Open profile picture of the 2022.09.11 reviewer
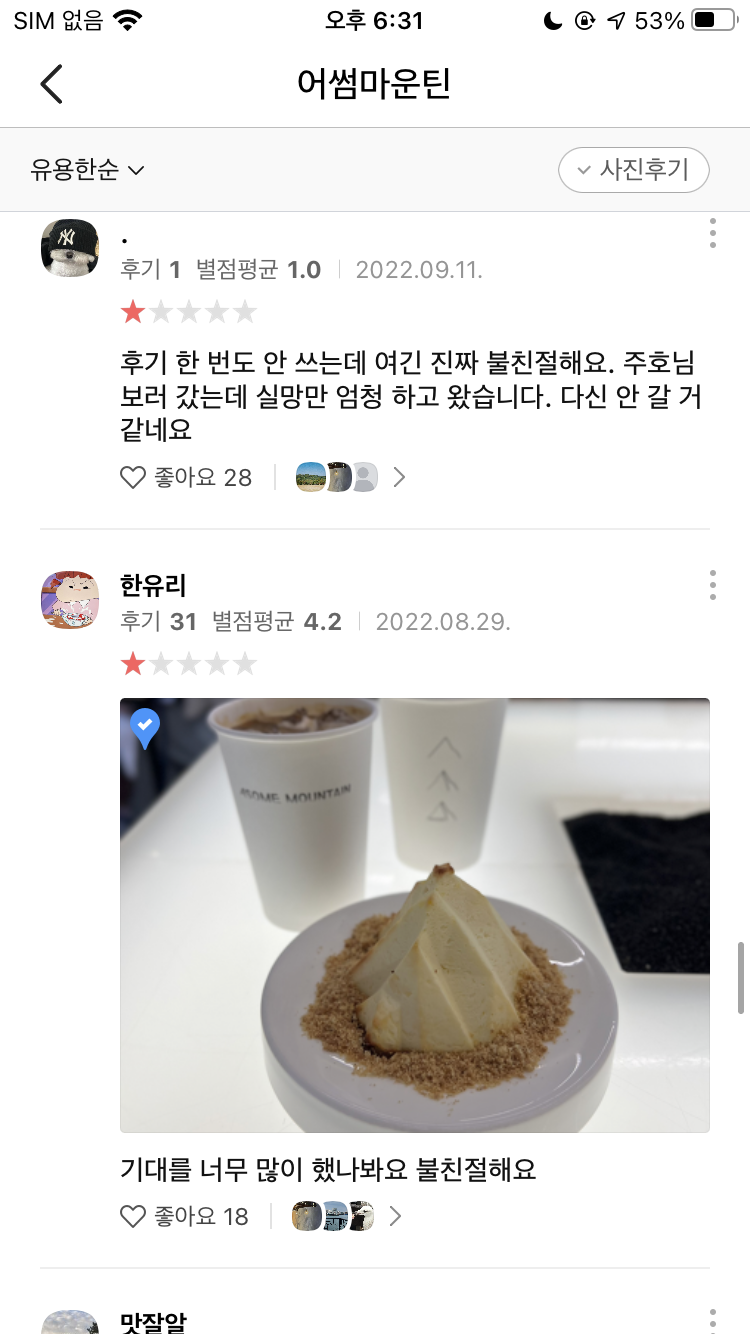Viewport: 750px width, 1334px height. [x=70, y=247]
